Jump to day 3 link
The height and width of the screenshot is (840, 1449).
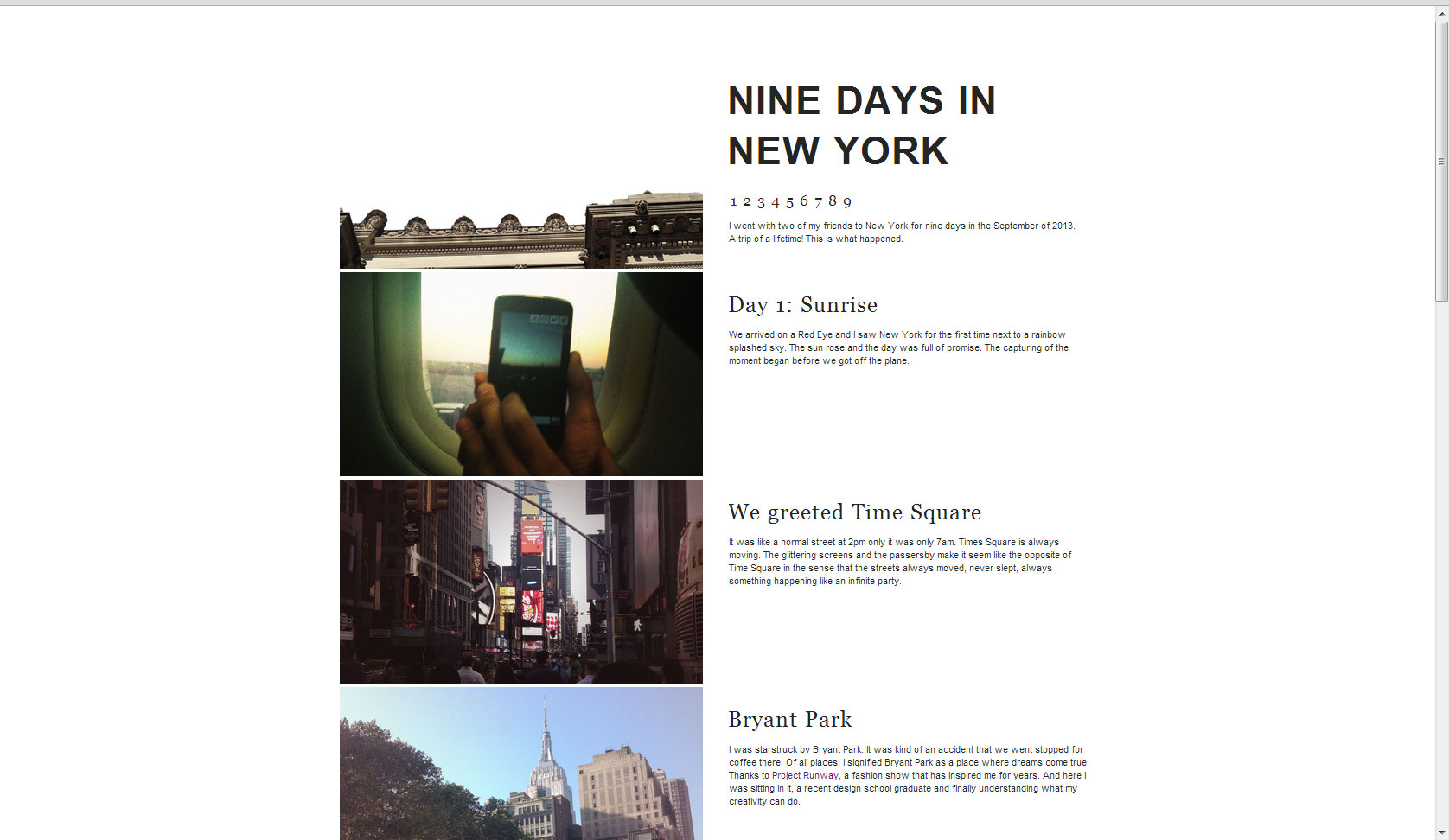coord(761,202)
